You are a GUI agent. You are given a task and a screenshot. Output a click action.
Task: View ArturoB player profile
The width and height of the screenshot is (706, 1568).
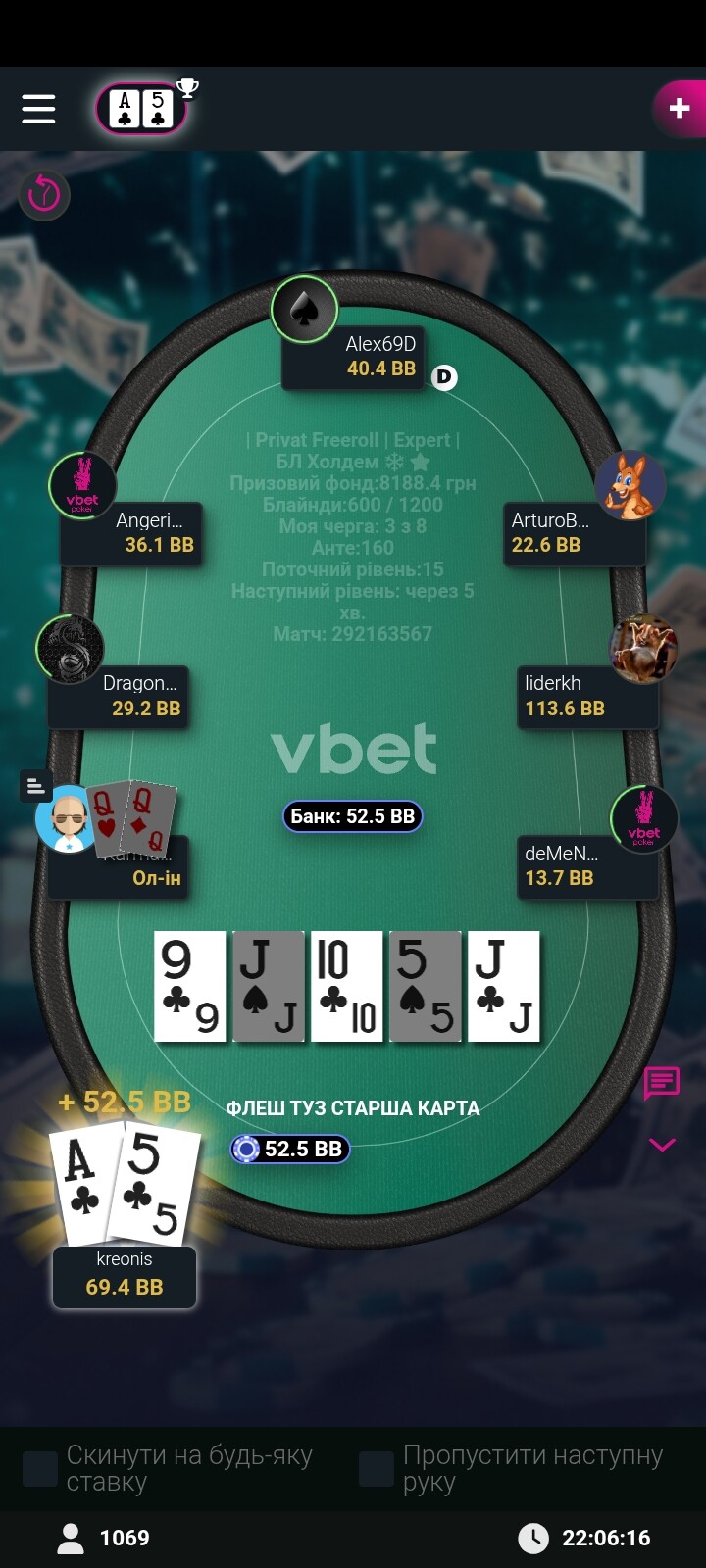(577, 533)
